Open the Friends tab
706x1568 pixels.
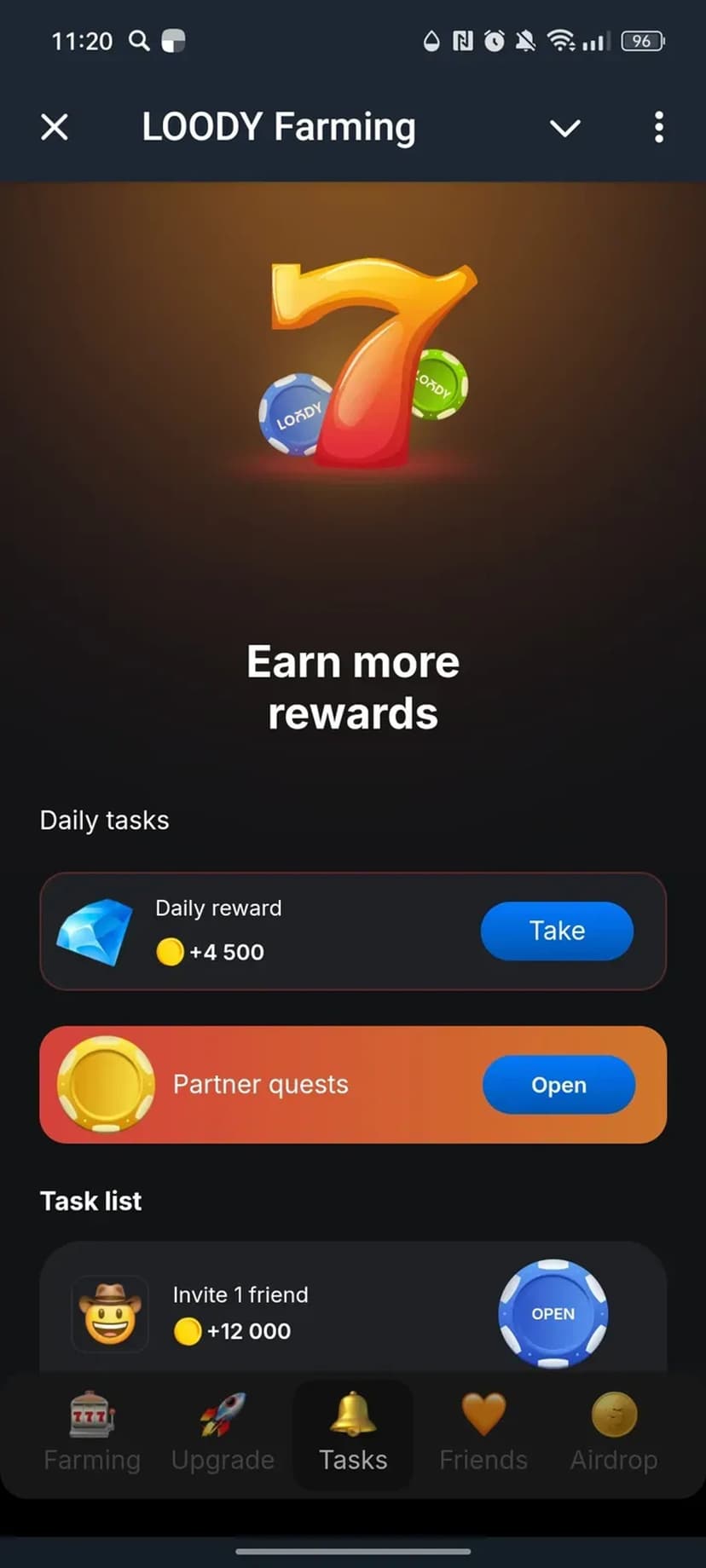483,1433
